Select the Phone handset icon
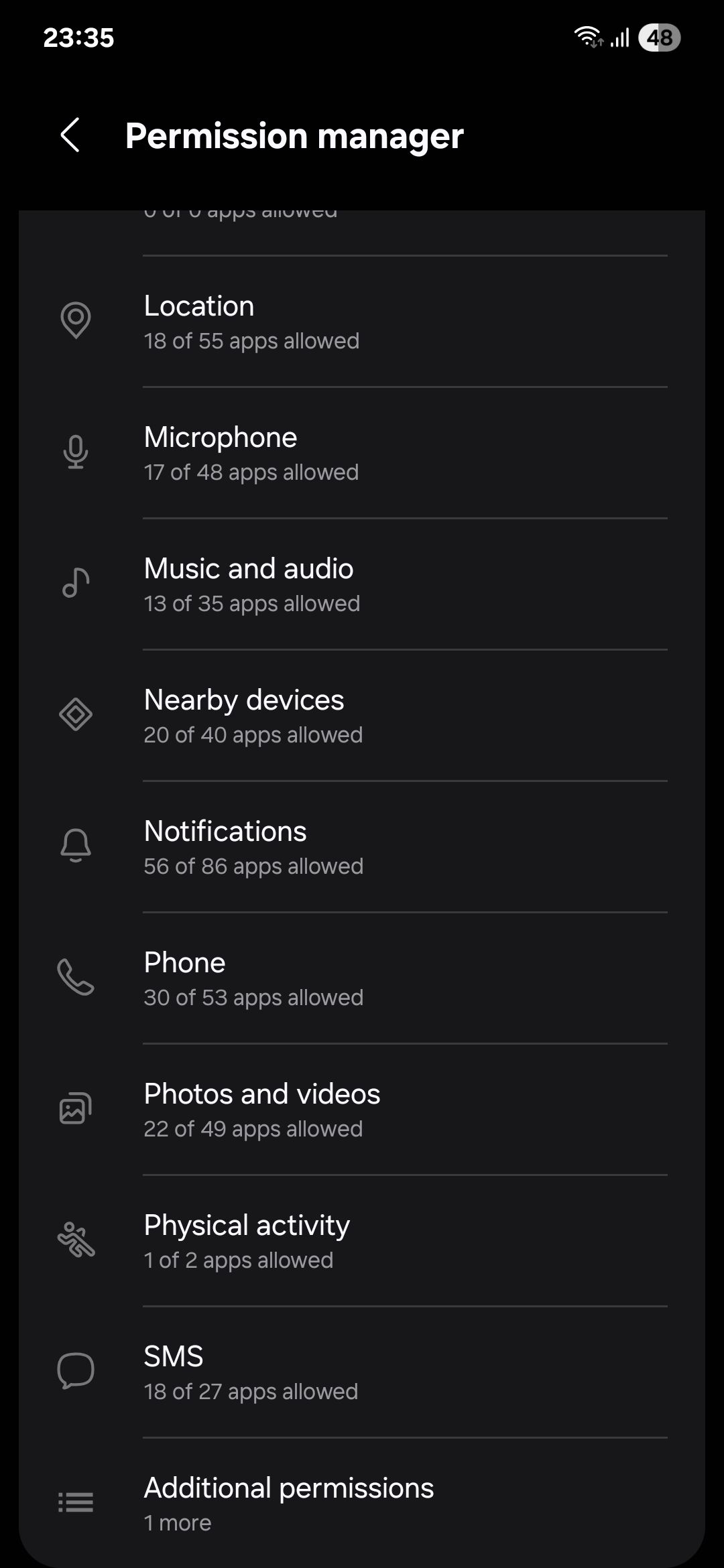Screen dimensions: 724x1568 coord(76,977)
